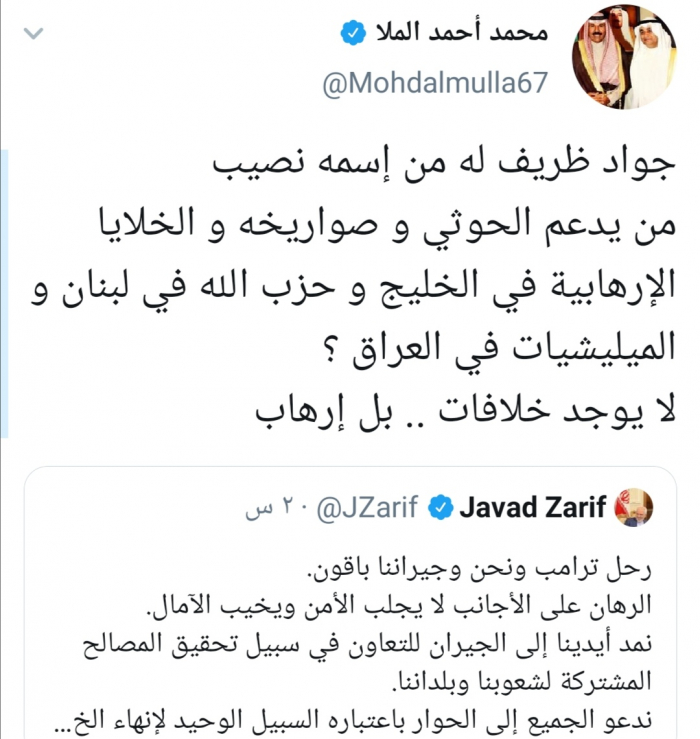The image size is (700, 739).
Task: Open the @Mohdalmulla67 handle profile
Action: click(x=434, y=83)
